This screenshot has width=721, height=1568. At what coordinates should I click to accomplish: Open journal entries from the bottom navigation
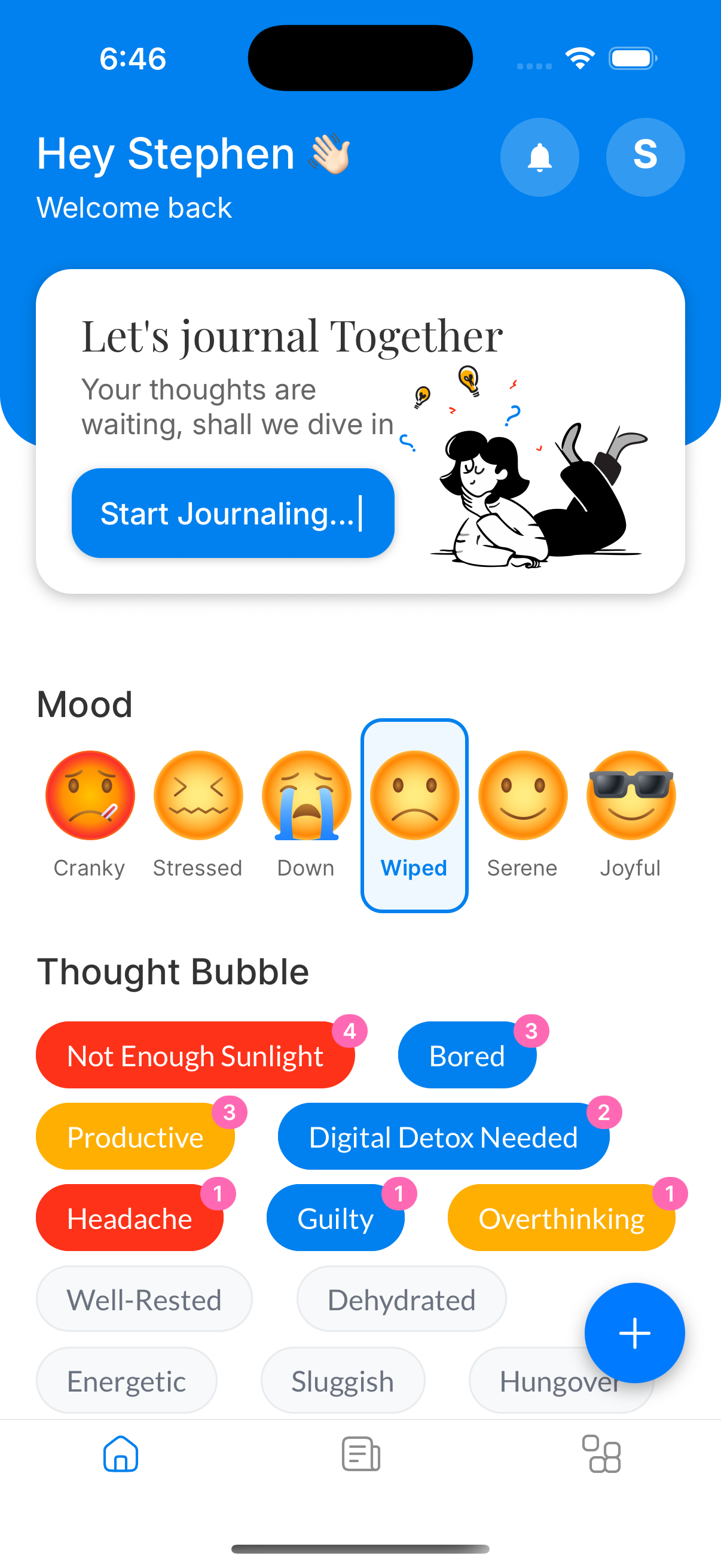360,1455
